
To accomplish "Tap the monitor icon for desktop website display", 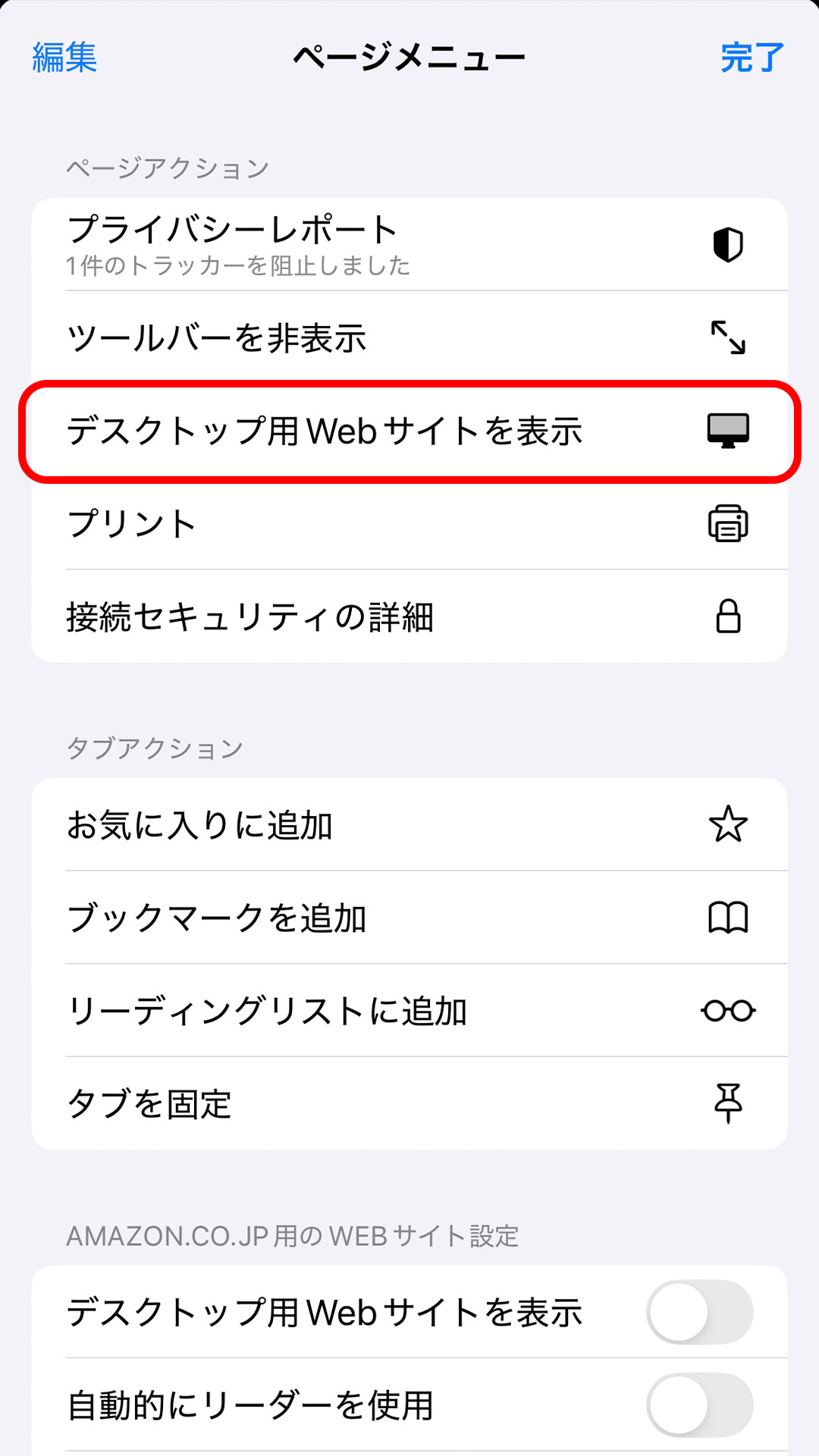I will [x=729, y=430].
